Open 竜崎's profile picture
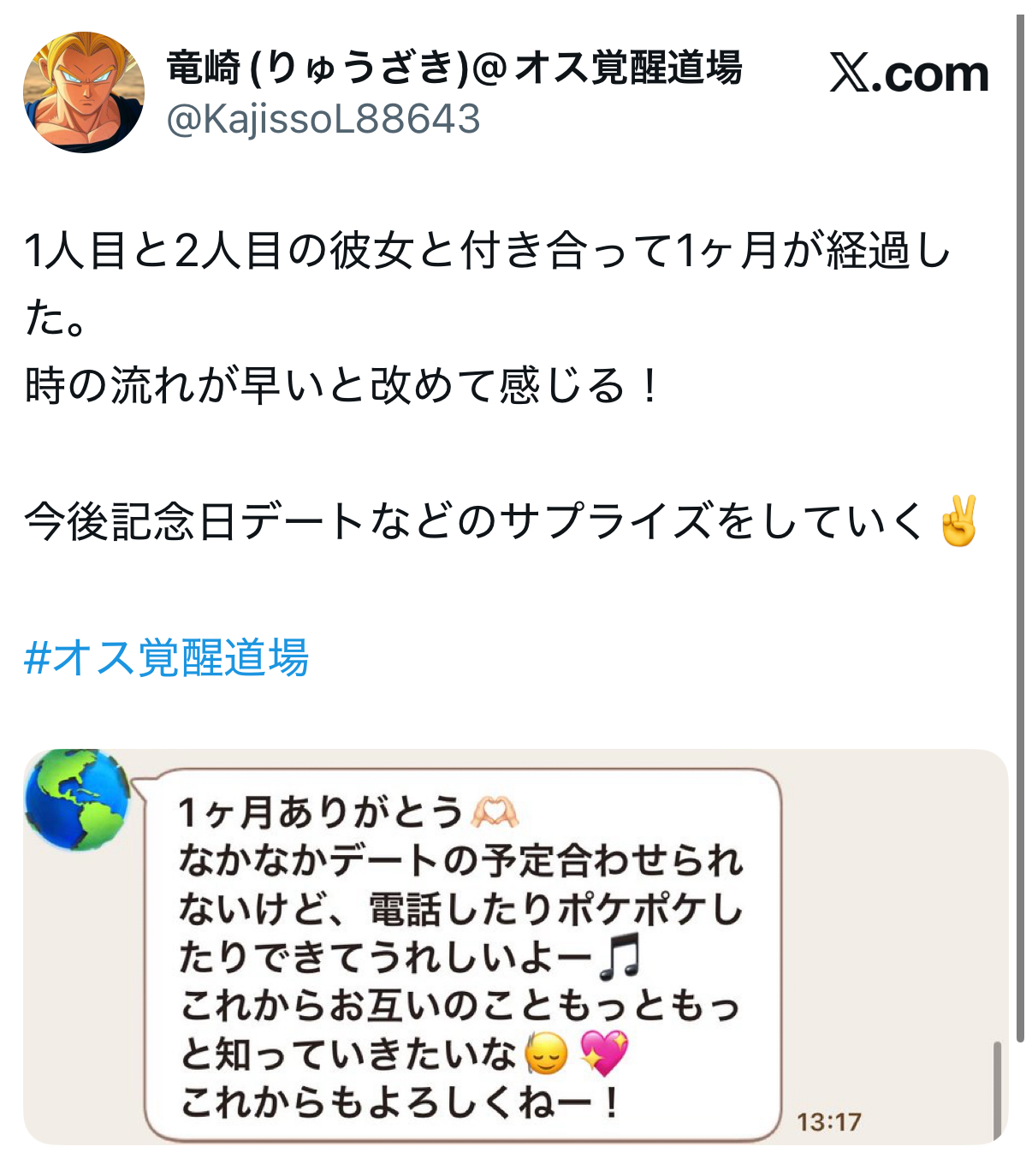The width and height of the screenshot is (1026, 1176). (x=83, y=92)
